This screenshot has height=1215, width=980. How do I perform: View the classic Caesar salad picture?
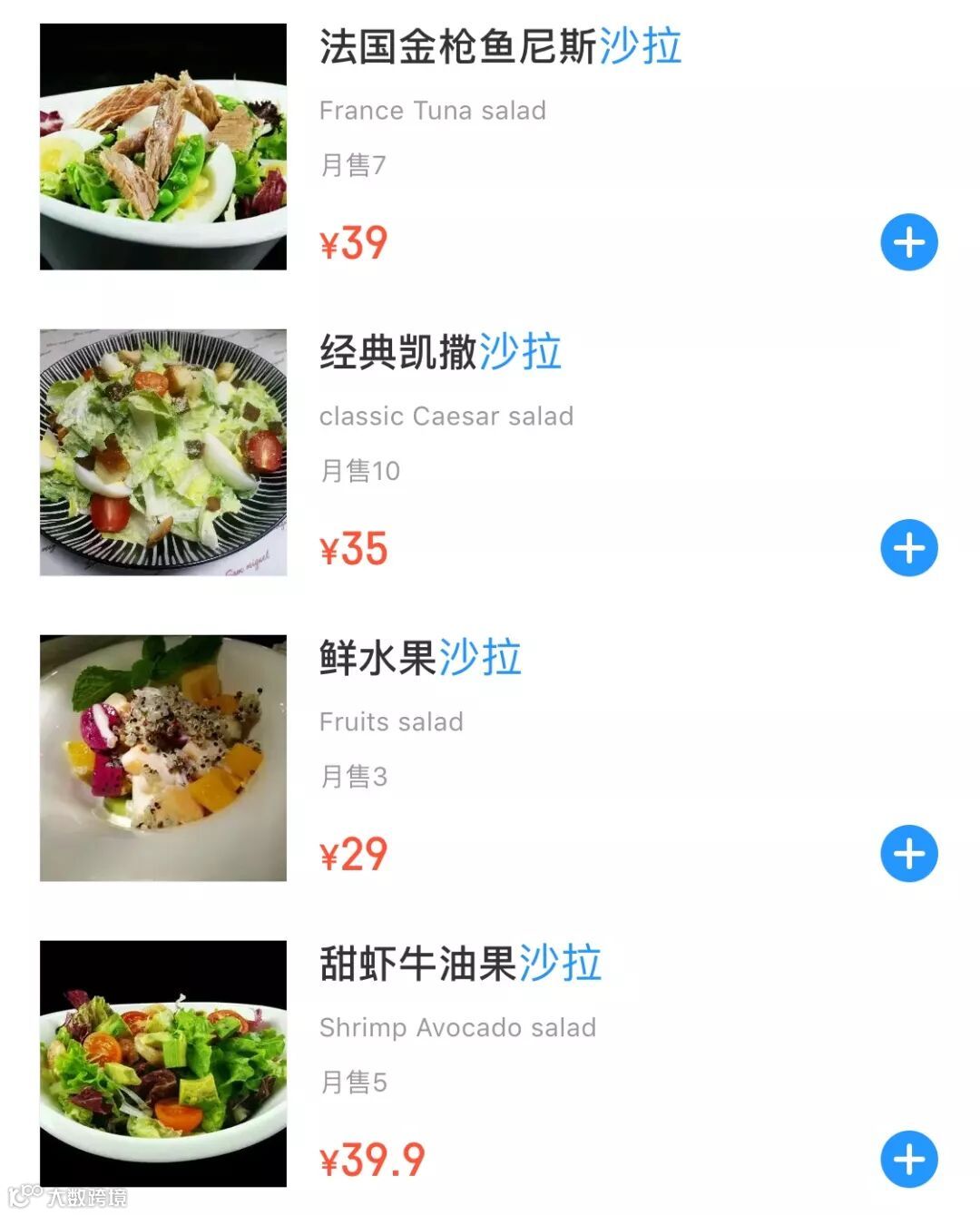(163, 453)
